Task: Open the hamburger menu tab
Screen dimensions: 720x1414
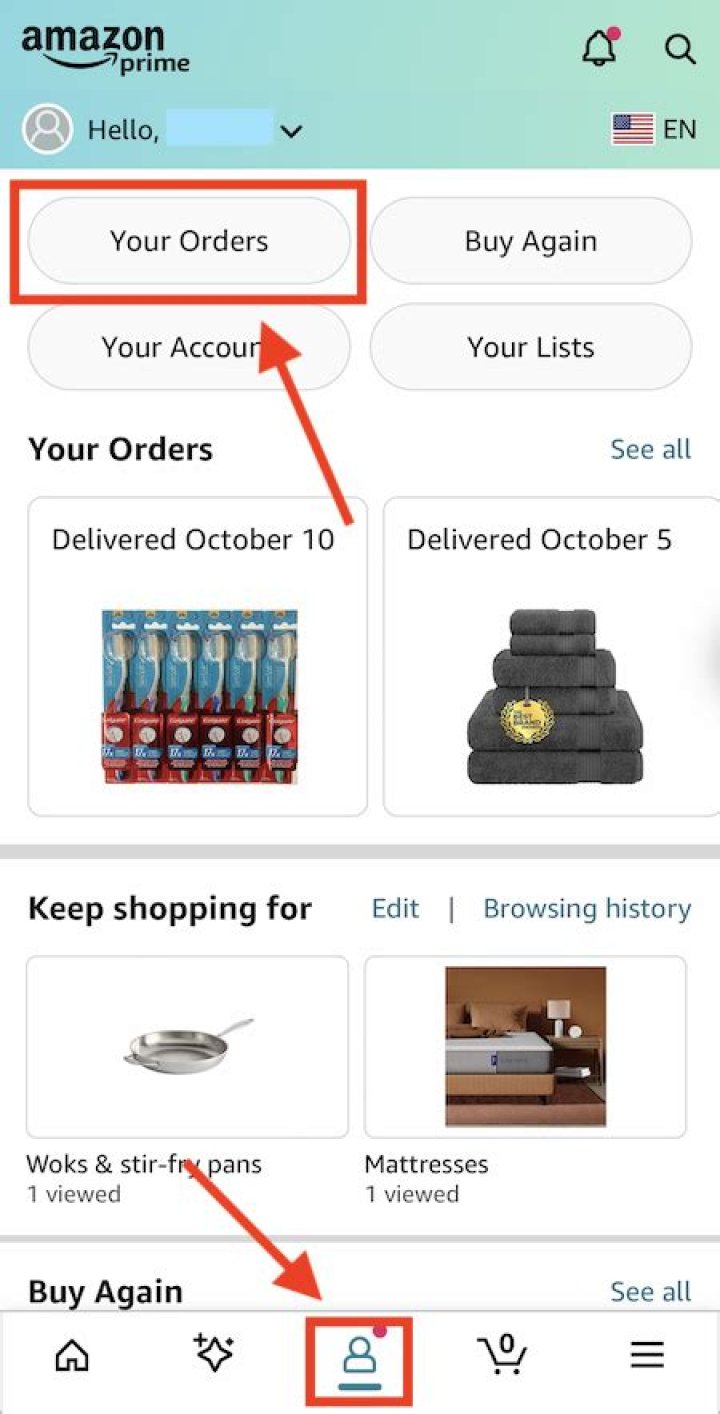Action: [x=647, y=1355]
